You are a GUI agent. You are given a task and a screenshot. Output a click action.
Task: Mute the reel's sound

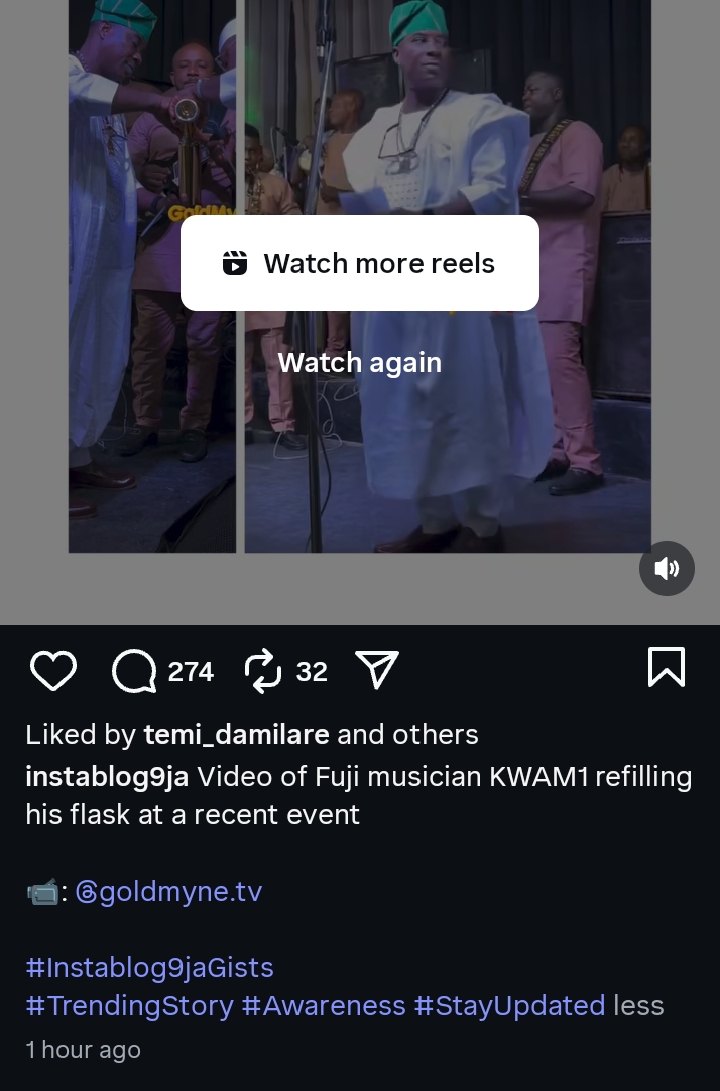[666, 568]
